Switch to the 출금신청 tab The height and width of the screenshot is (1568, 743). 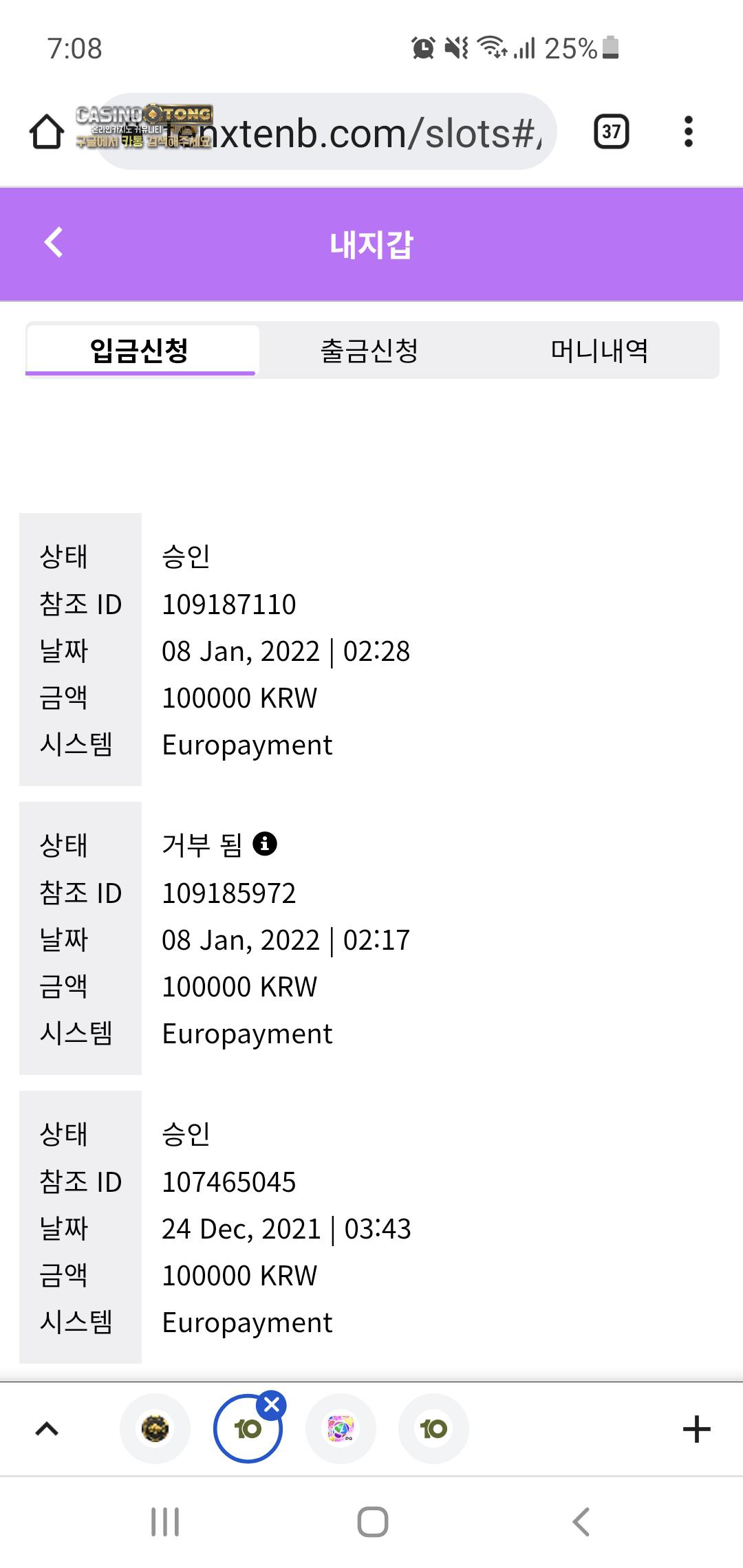click(369, 351)
